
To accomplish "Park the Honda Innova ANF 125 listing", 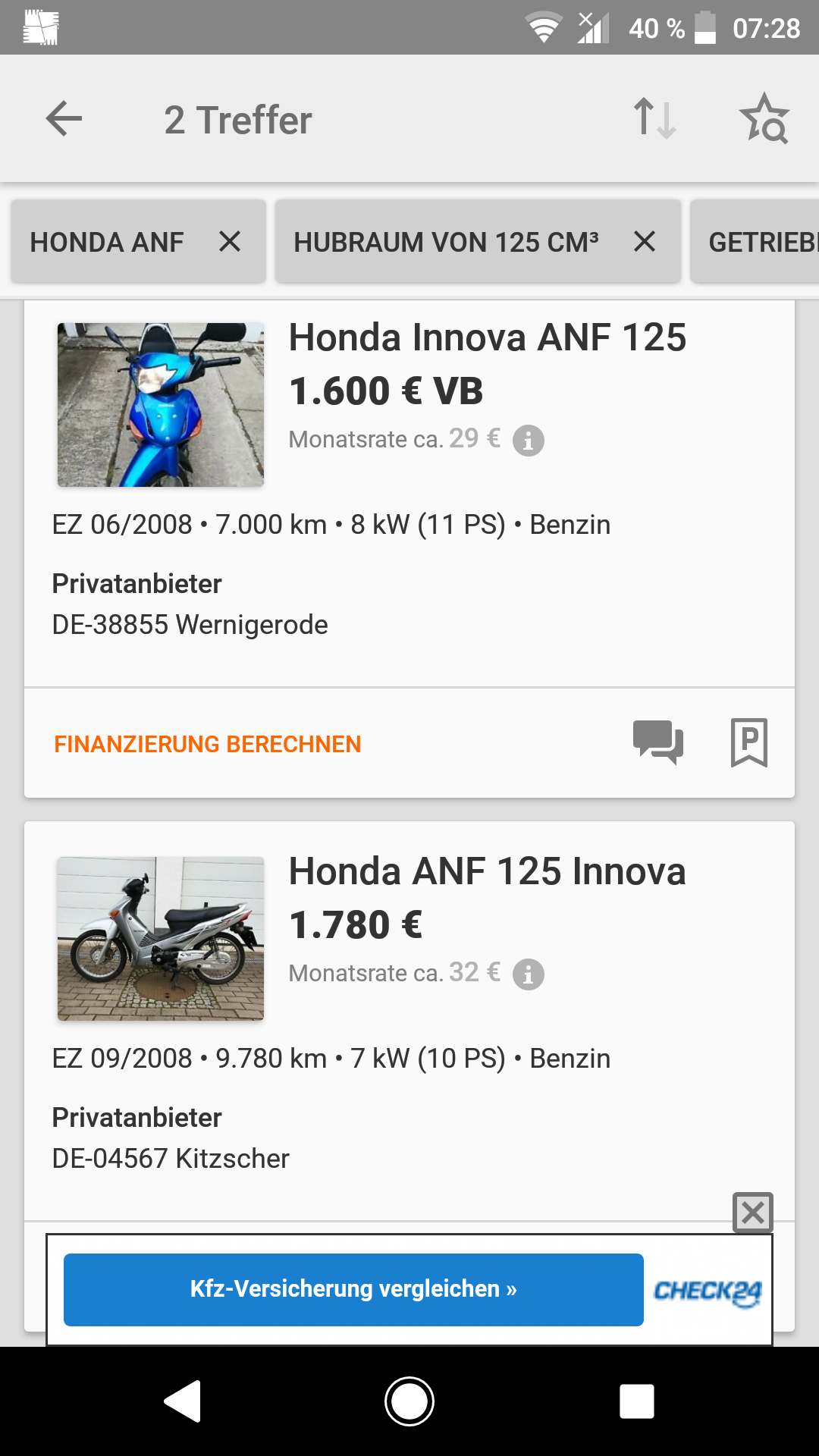I will click(748, 742).
